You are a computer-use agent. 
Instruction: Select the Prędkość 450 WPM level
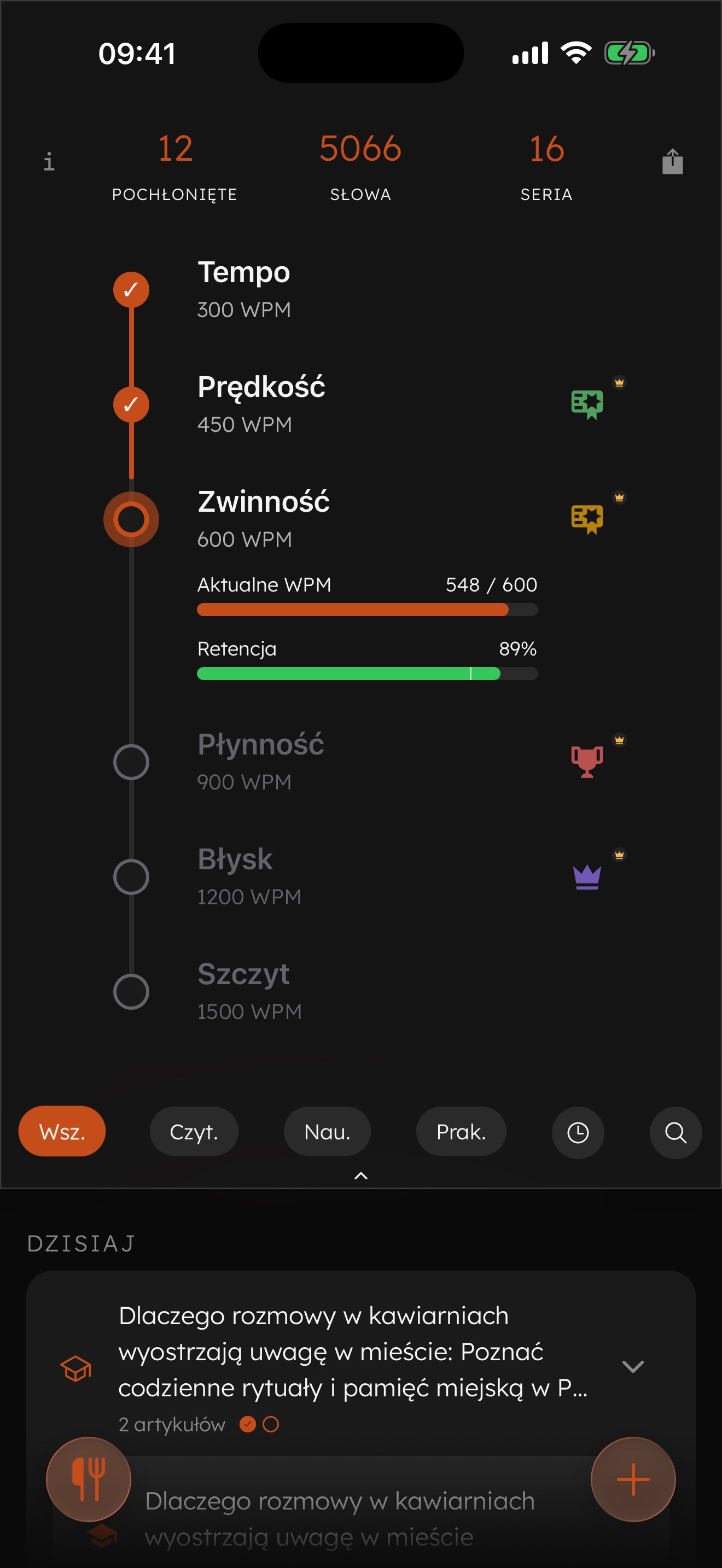coord(261,404)
